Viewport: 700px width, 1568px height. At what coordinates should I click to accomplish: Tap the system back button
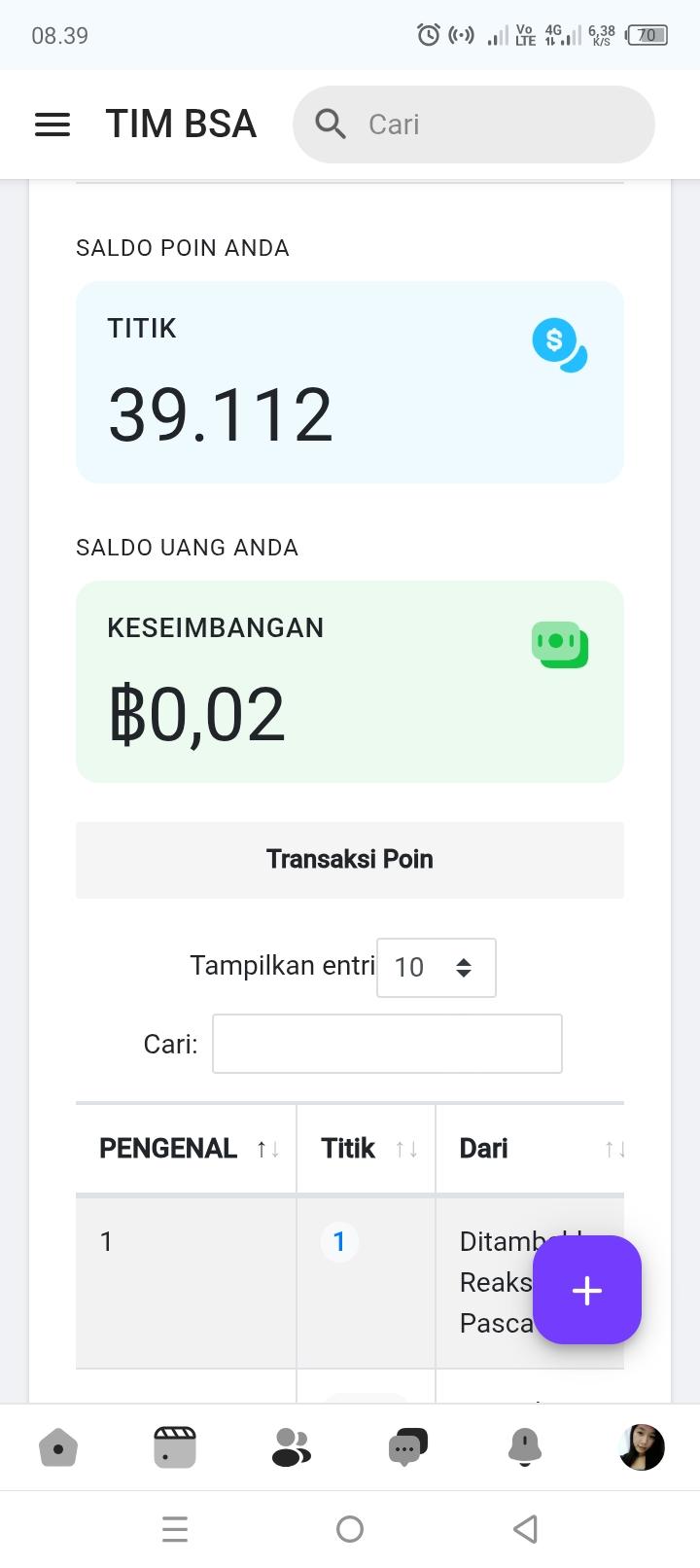coord(525,1529)
